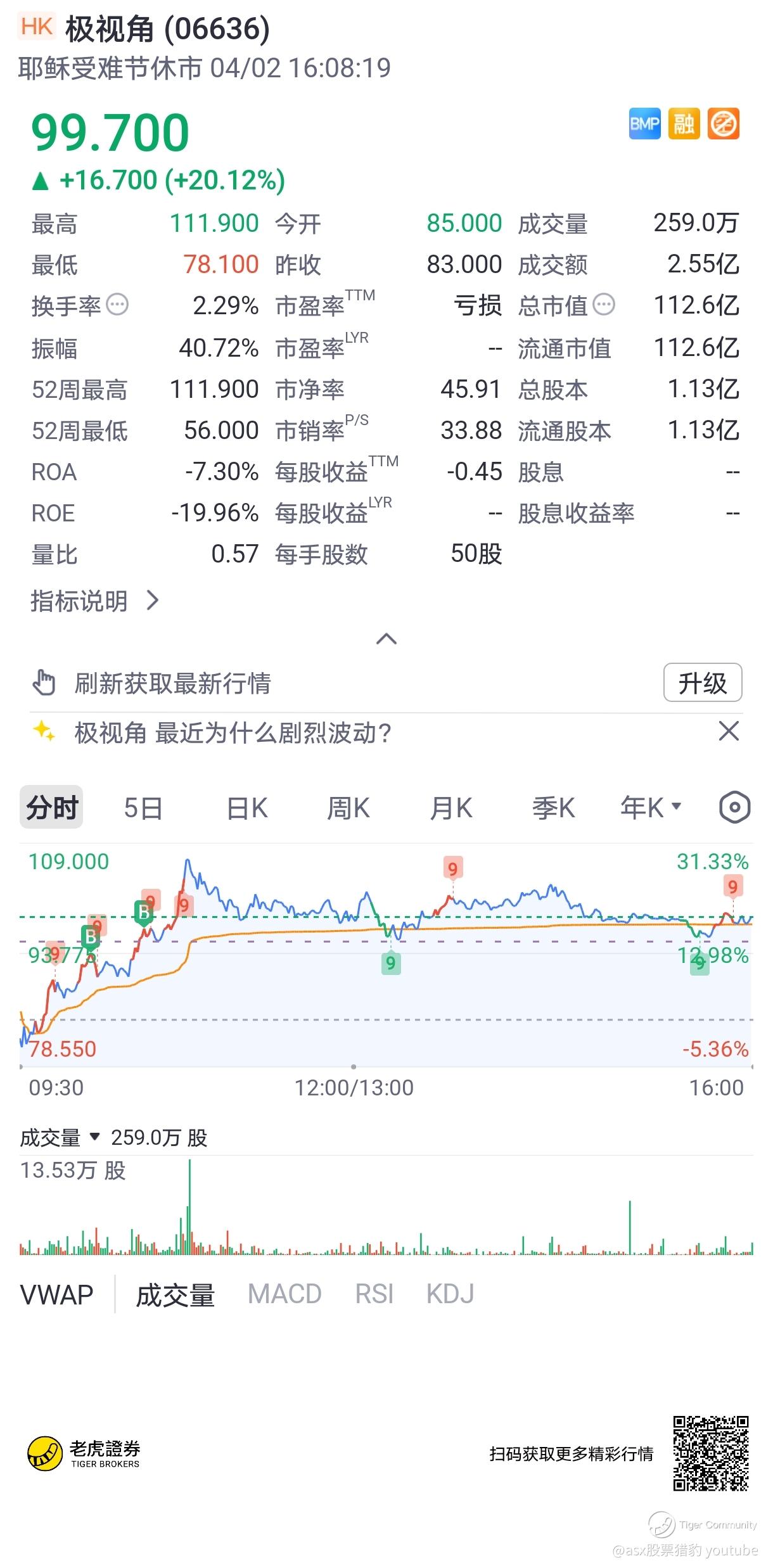Show the RSI indicator
The width and height of the screenshot is (773, 1568).
coord(374,1295)
